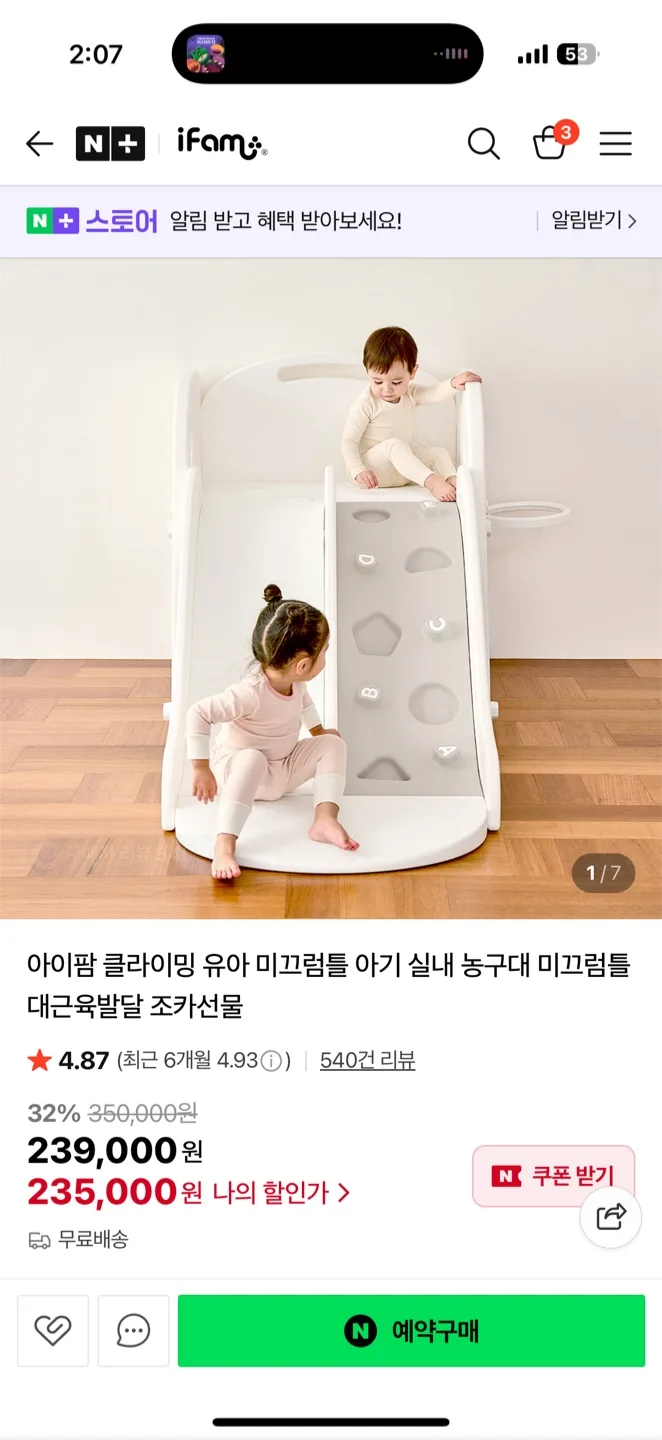Tap 알림받기 to get store alerts
The width and height of the screenshot is (662, 1440).
click(x=594, y=221)
